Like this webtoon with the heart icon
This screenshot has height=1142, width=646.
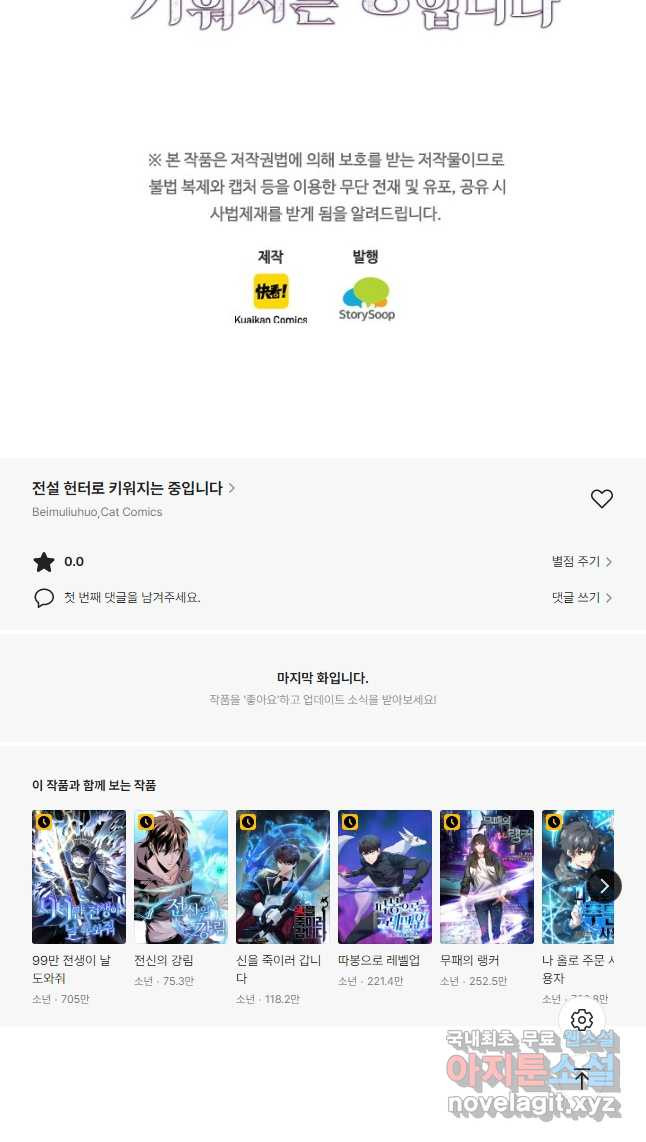coord(601,498)
